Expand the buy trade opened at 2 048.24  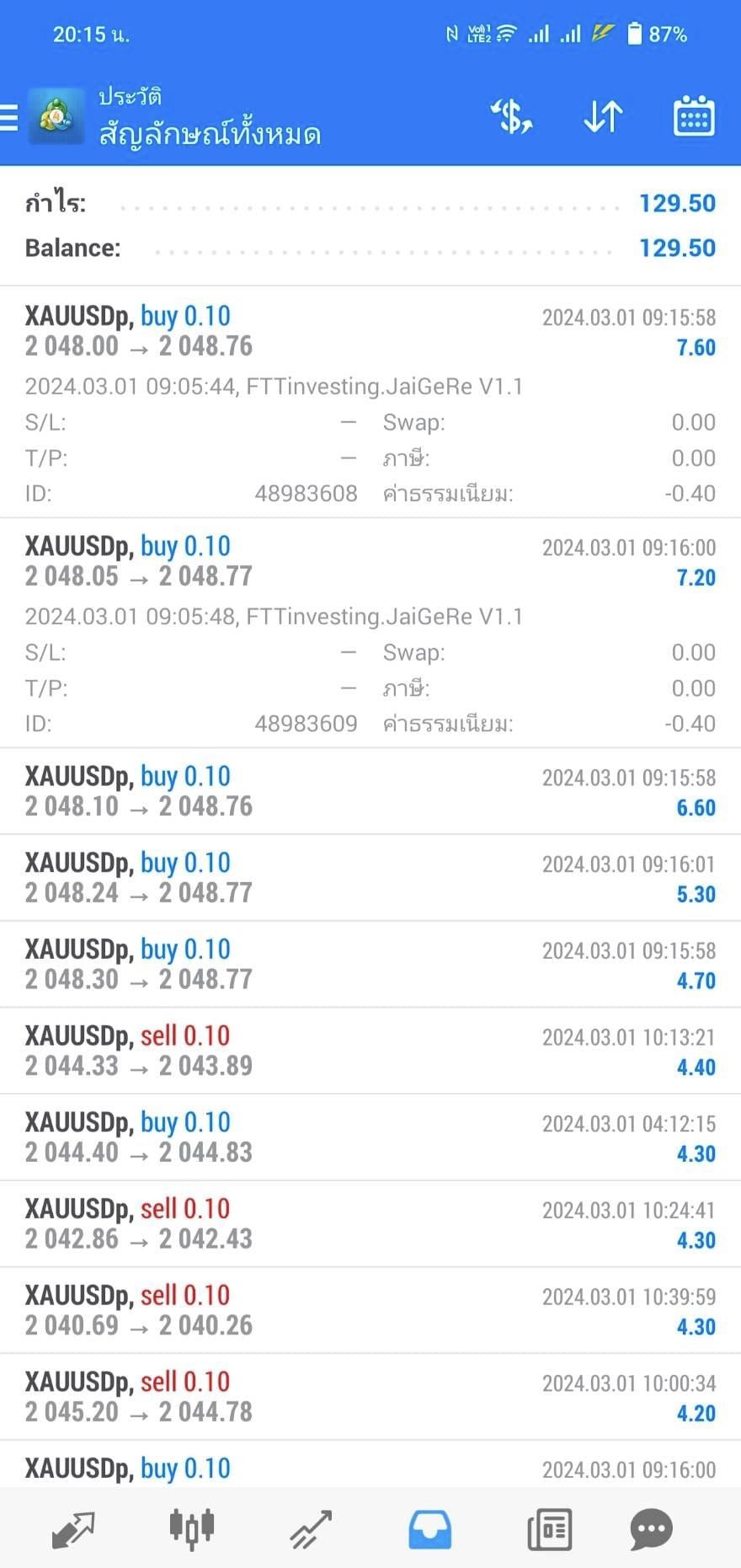pos(370,878)
